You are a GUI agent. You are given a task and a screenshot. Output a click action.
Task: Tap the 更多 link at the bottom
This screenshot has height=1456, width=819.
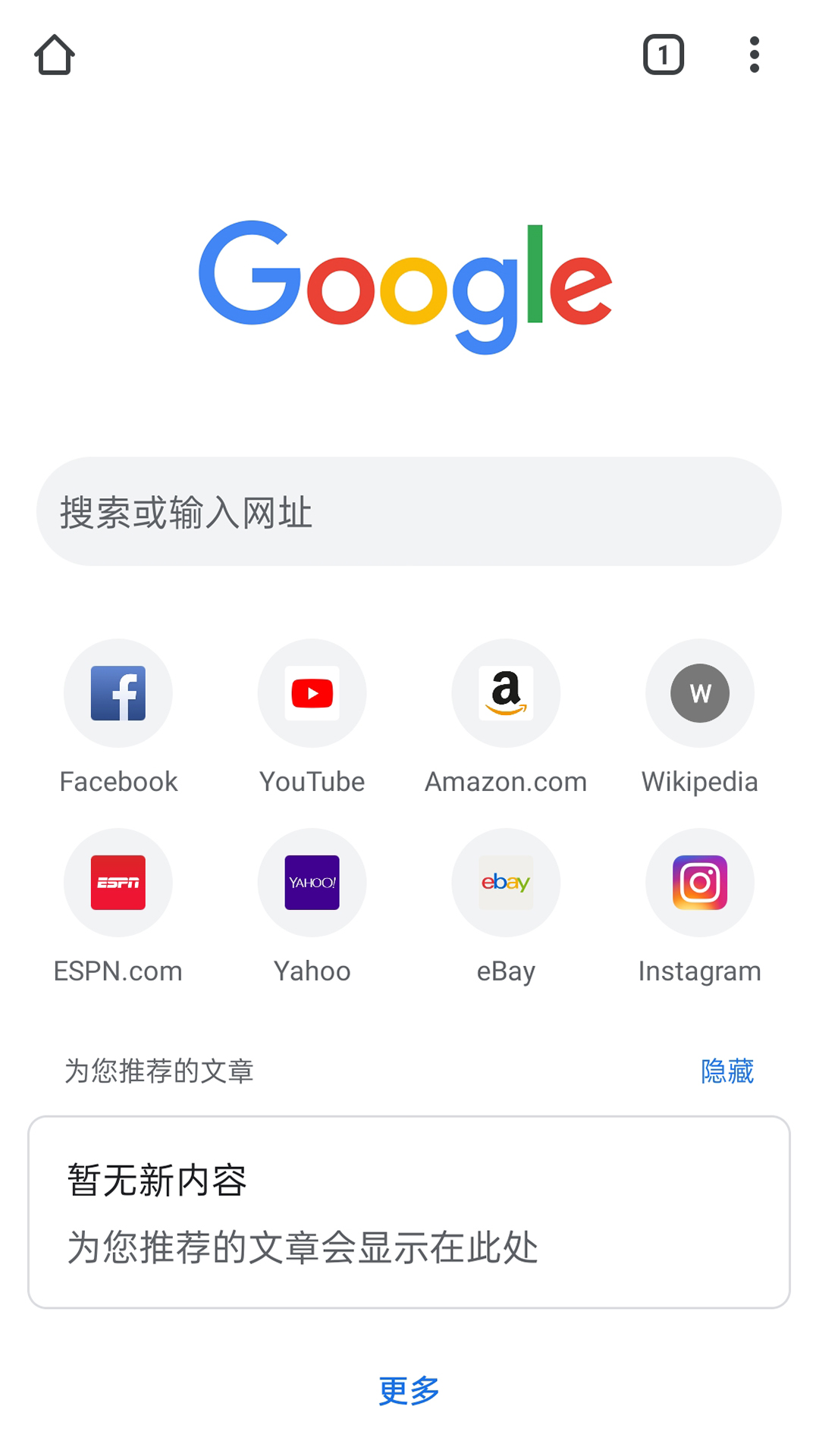coord(408,1390)
